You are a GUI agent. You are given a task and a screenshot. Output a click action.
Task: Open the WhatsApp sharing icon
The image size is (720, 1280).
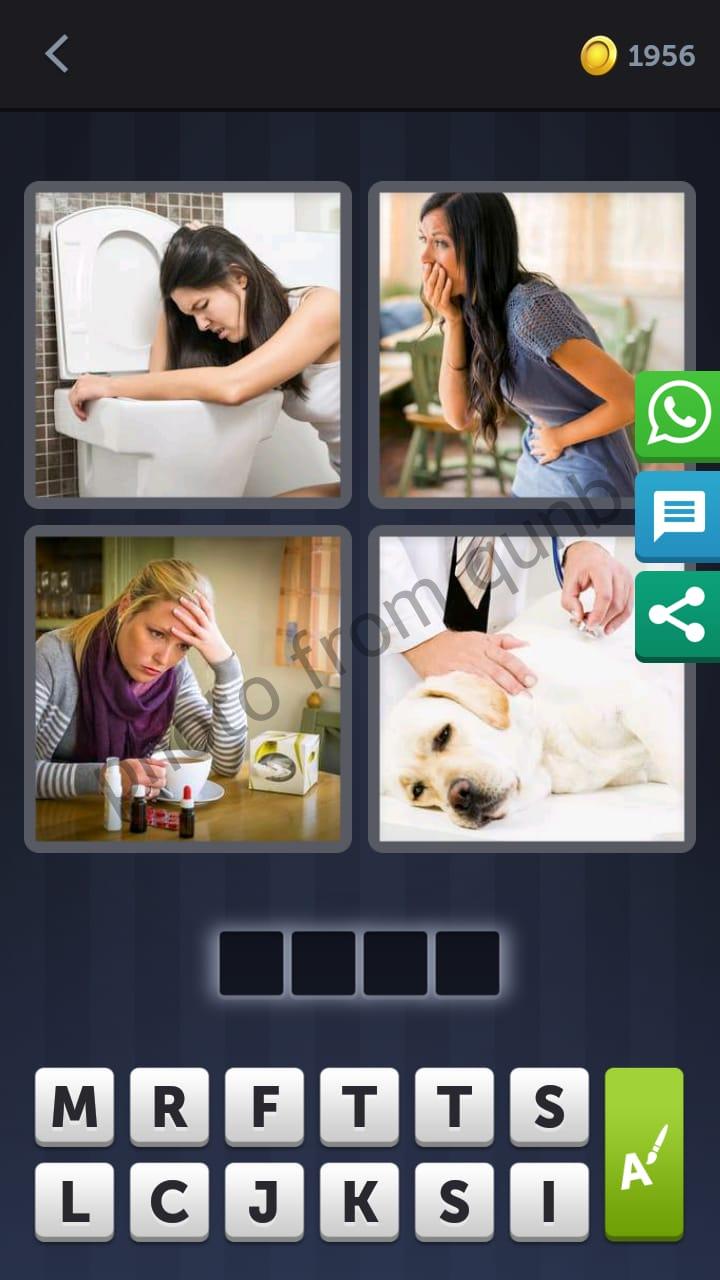tap(678, 412)
